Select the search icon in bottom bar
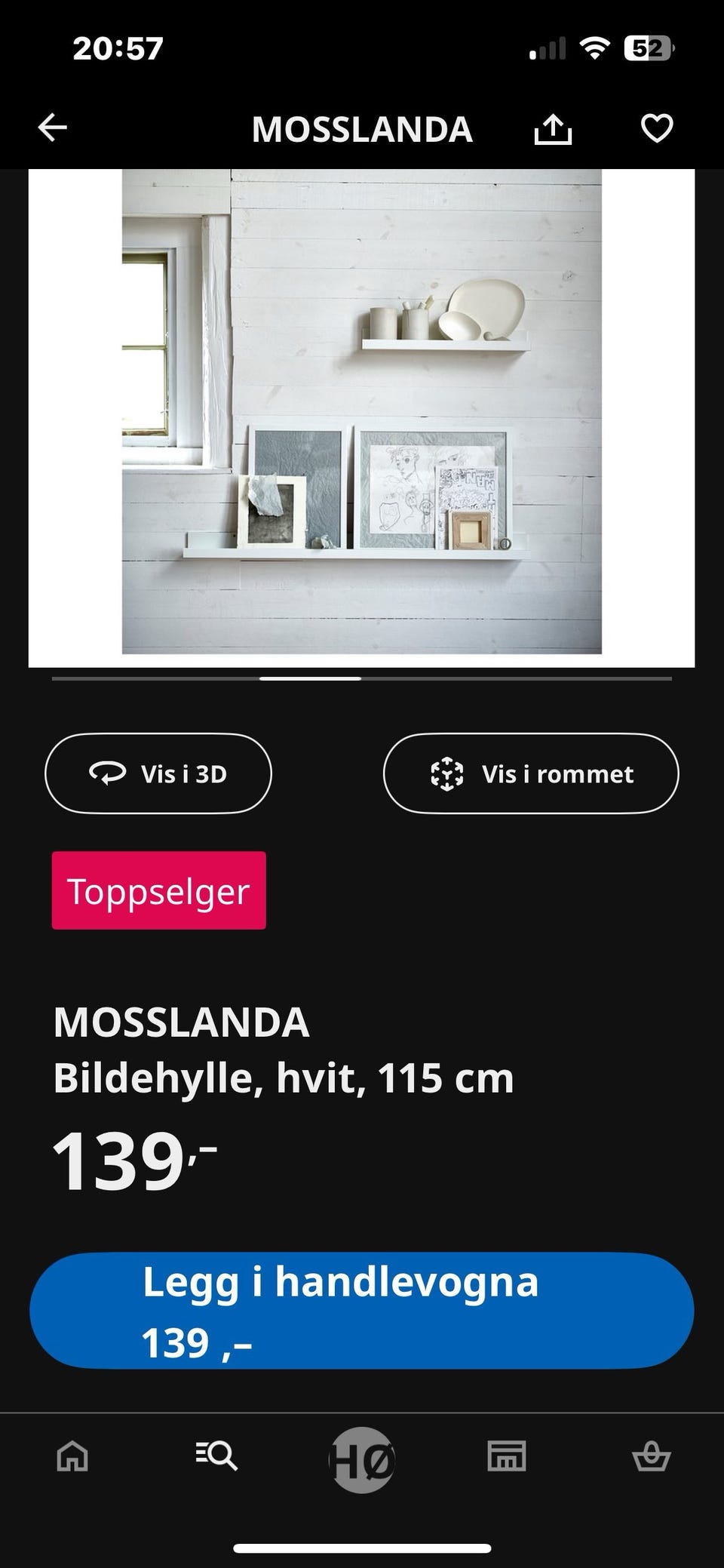This screenshot has width=724, height=1568. pos(217,1456)
